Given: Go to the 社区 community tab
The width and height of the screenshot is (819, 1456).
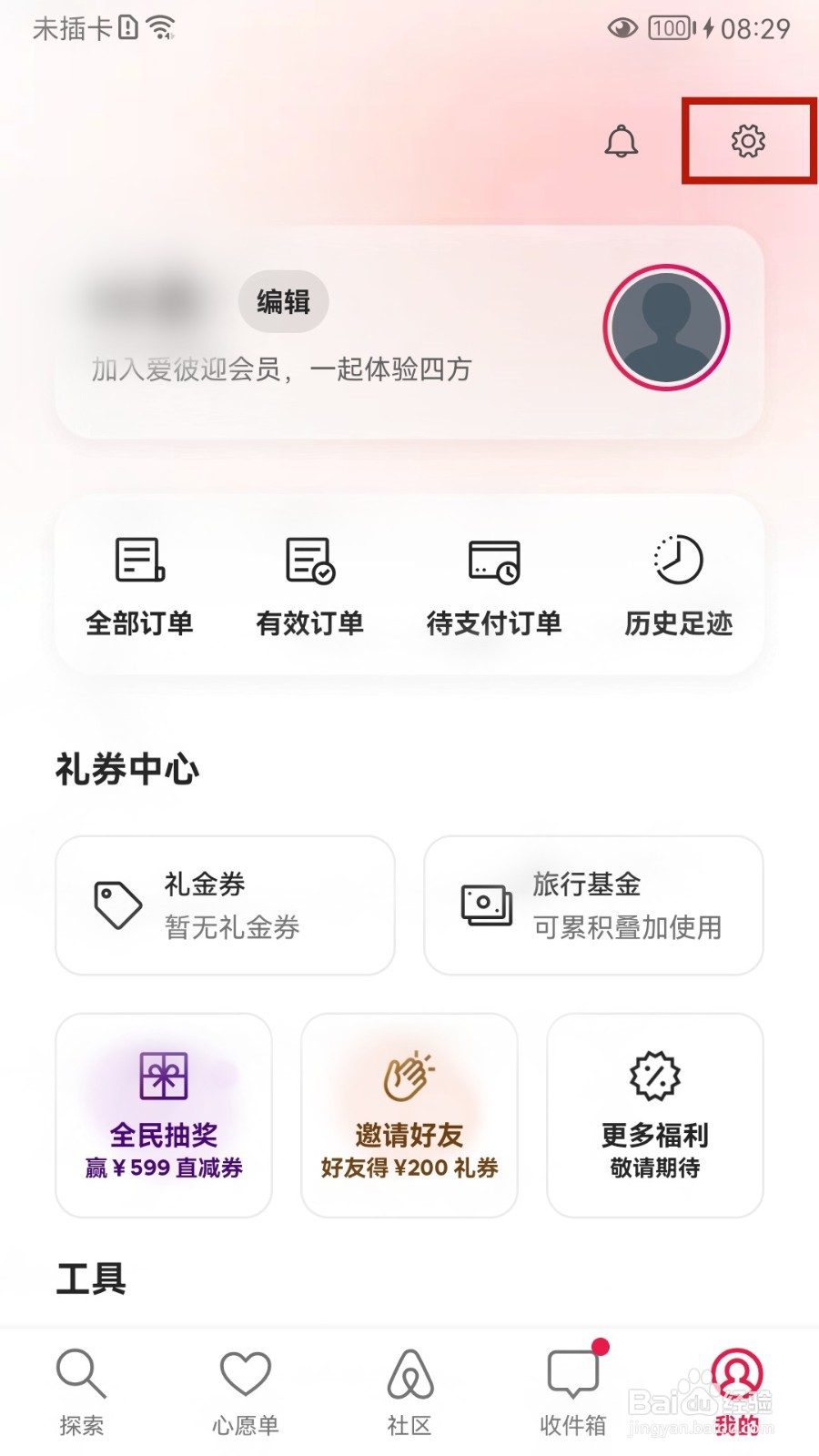Looking at the screenshot, I should [x=409, y=1392].
